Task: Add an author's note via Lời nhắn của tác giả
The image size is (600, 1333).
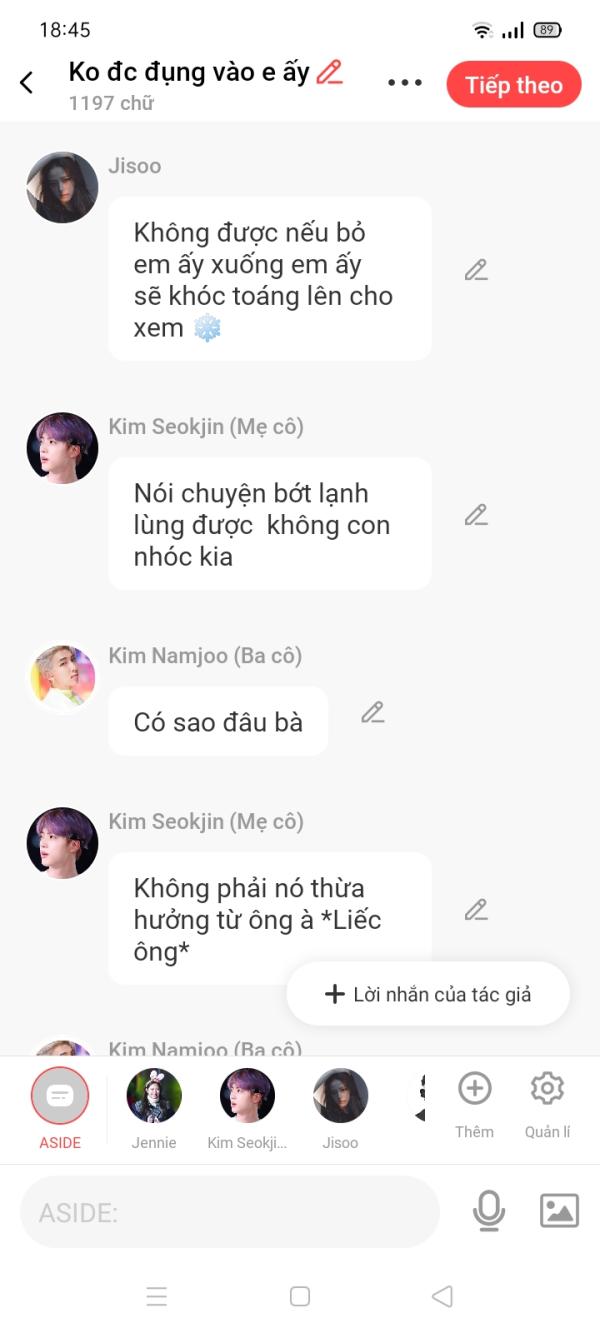Action: (428, 994)
